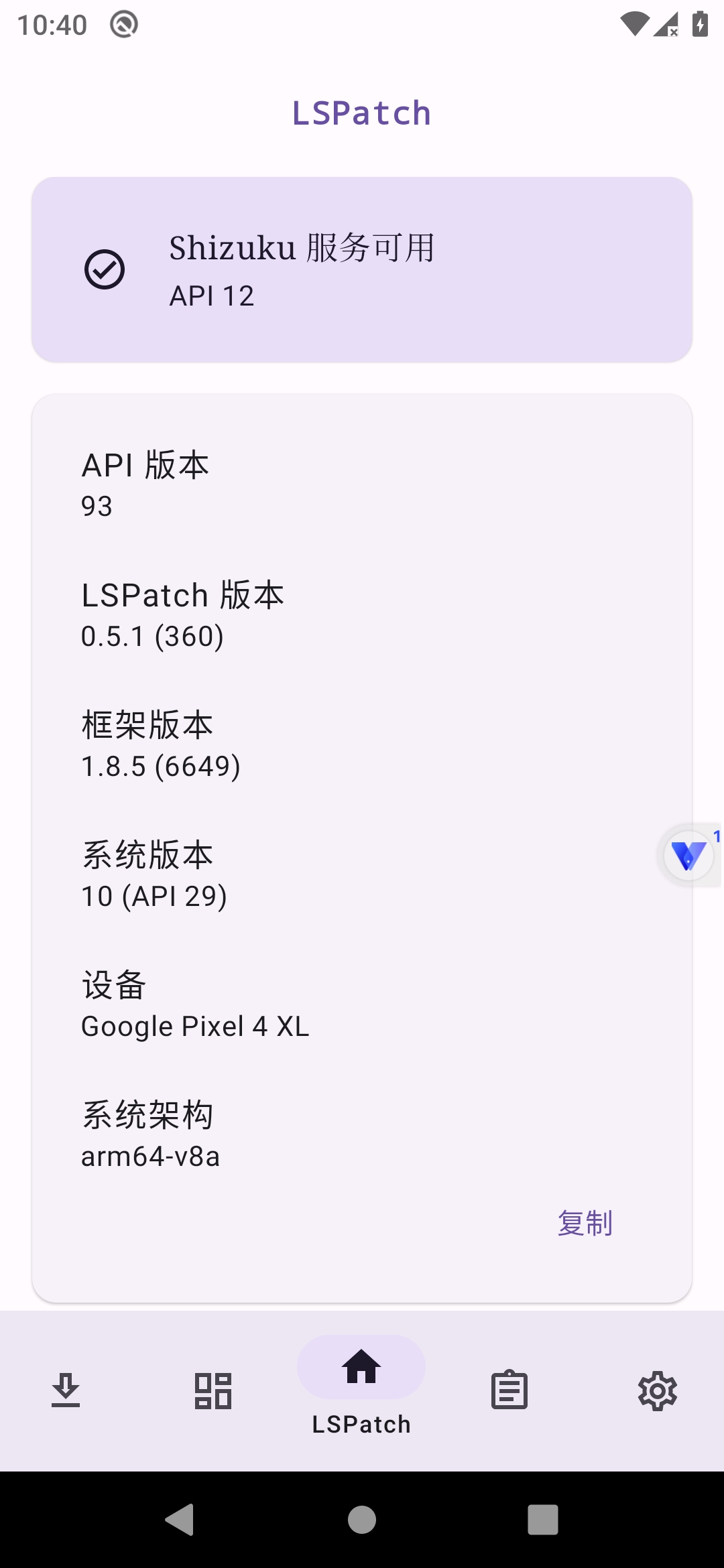Tap the Shizuku 服务可用 status card
Image resolution: width=724 pixels, height=1568 pixels.
(x=362, y=269)
